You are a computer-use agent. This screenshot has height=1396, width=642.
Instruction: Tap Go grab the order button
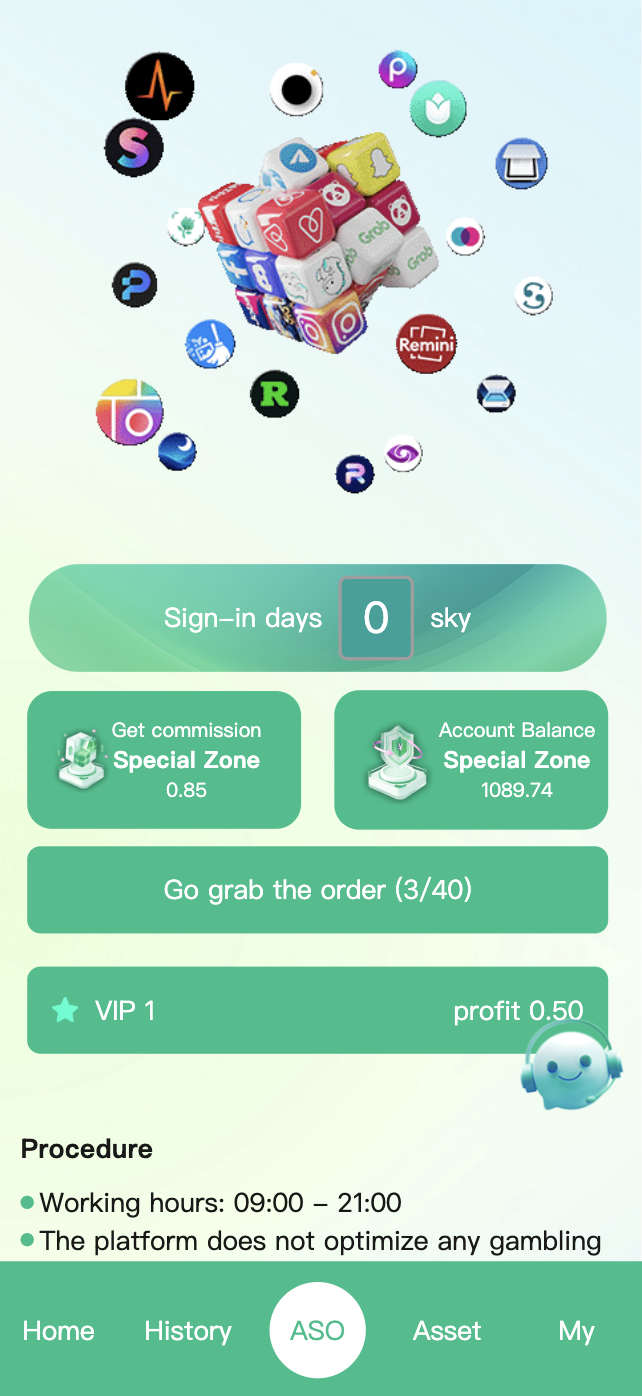(317, 890)
